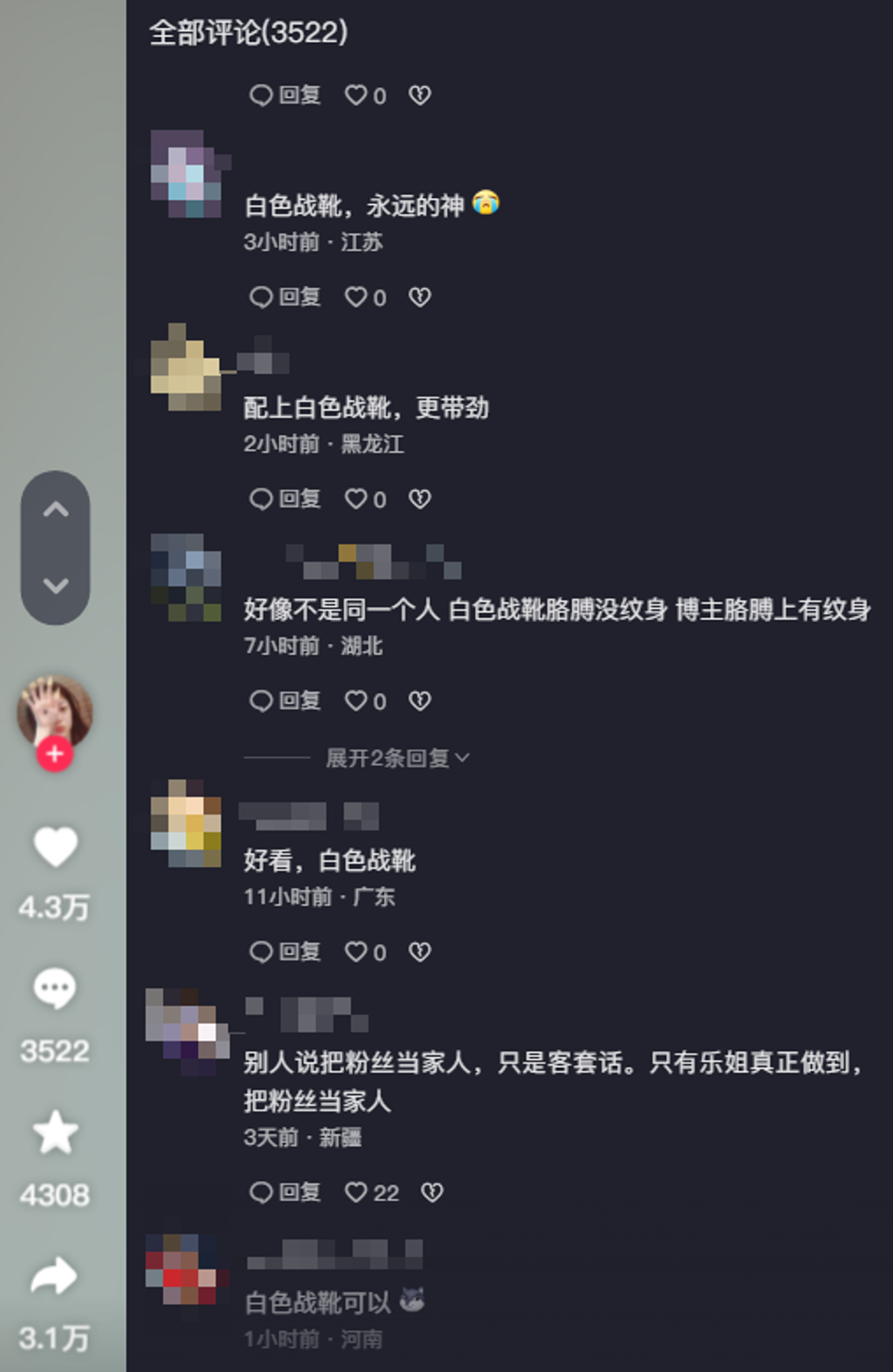Favorite the video via star icon
This screenshot has width=893, height=1372.
click(55, 1133)
